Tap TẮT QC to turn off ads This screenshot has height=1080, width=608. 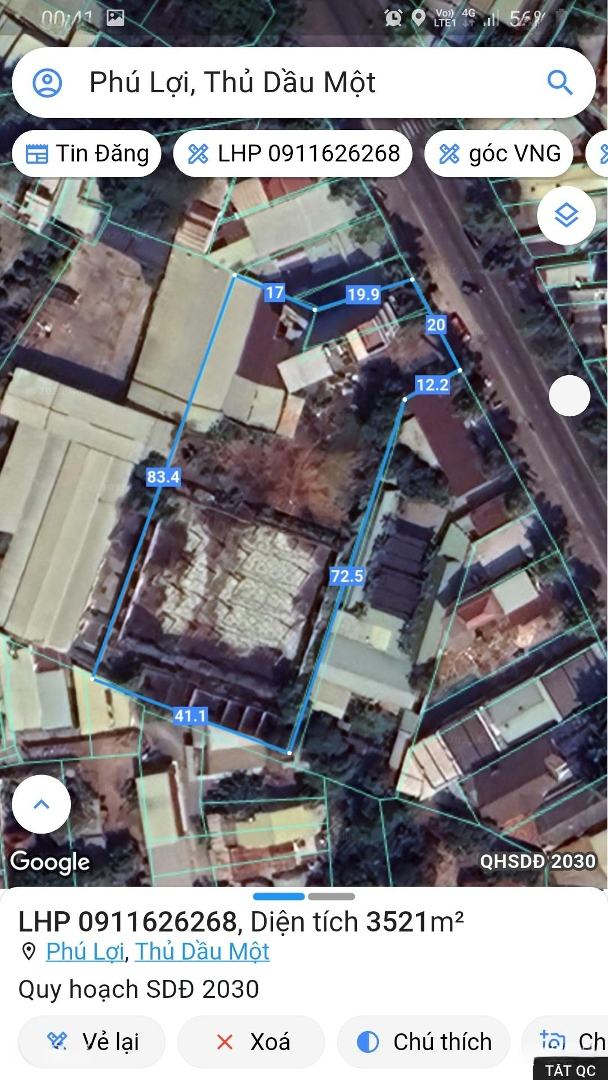tap(570, 1070)
